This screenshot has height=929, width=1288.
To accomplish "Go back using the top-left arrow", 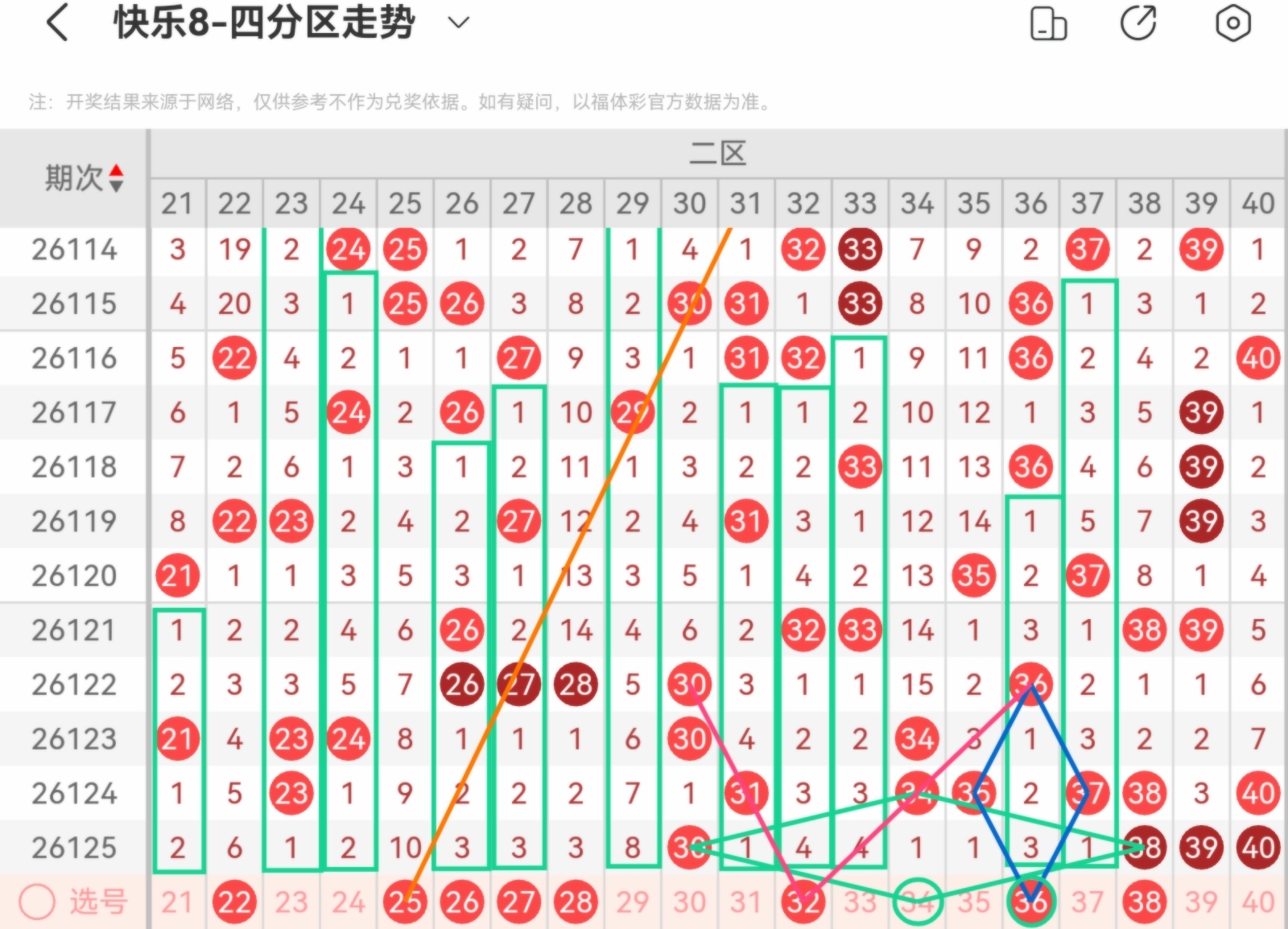I will [57, 23].
